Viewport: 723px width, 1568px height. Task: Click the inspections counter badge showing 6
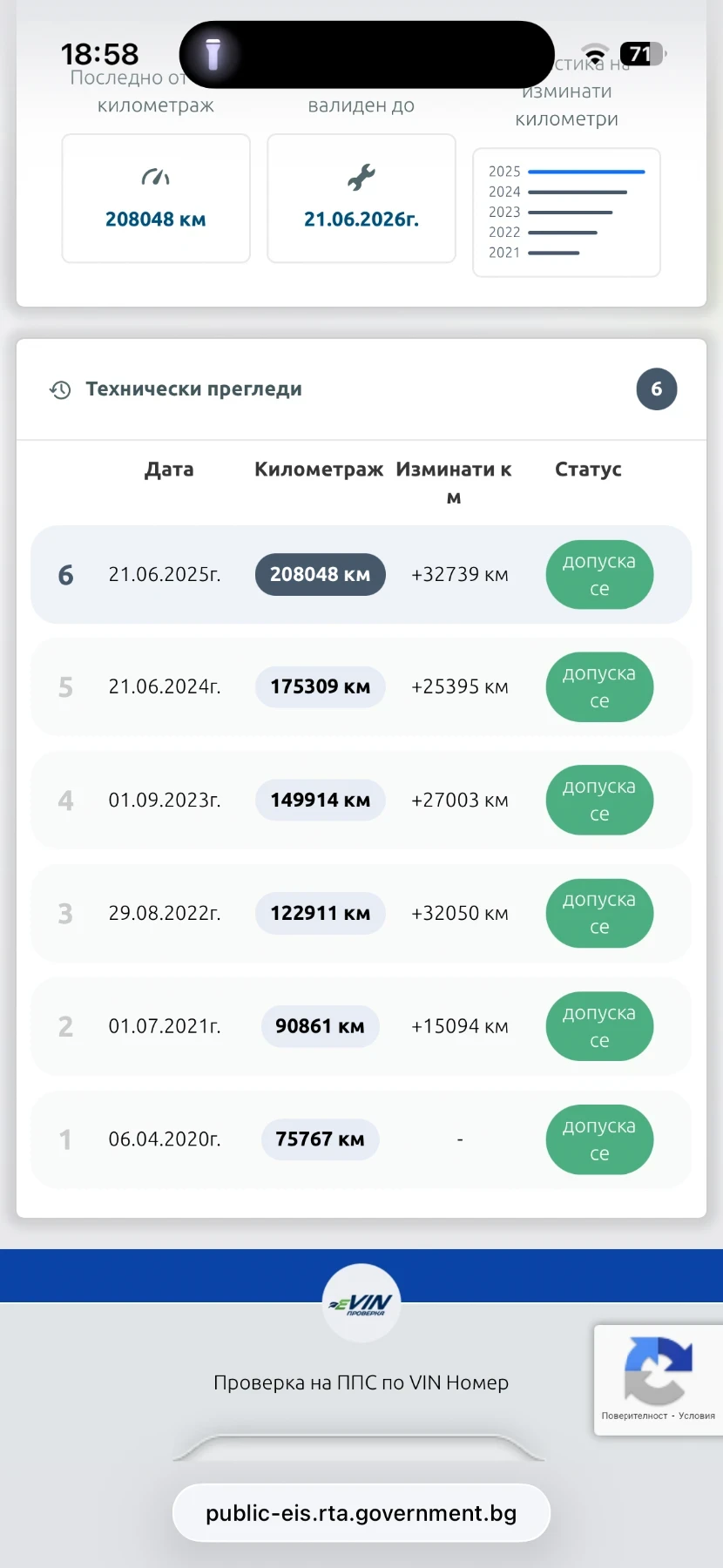tap(657, 389)
